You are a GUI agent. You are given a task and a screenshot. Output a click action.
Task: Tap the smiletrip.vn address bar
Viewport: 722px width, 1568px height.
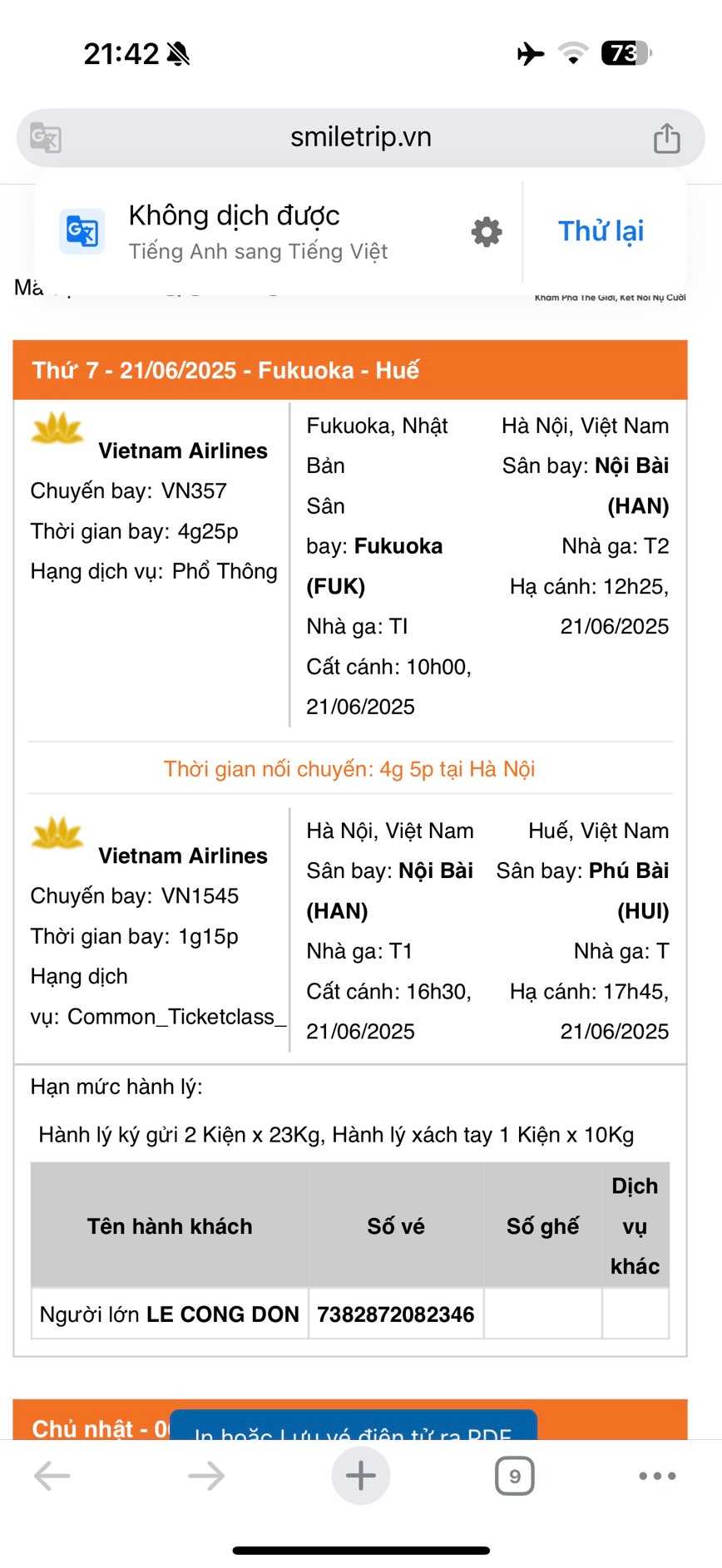click(360, 137)
